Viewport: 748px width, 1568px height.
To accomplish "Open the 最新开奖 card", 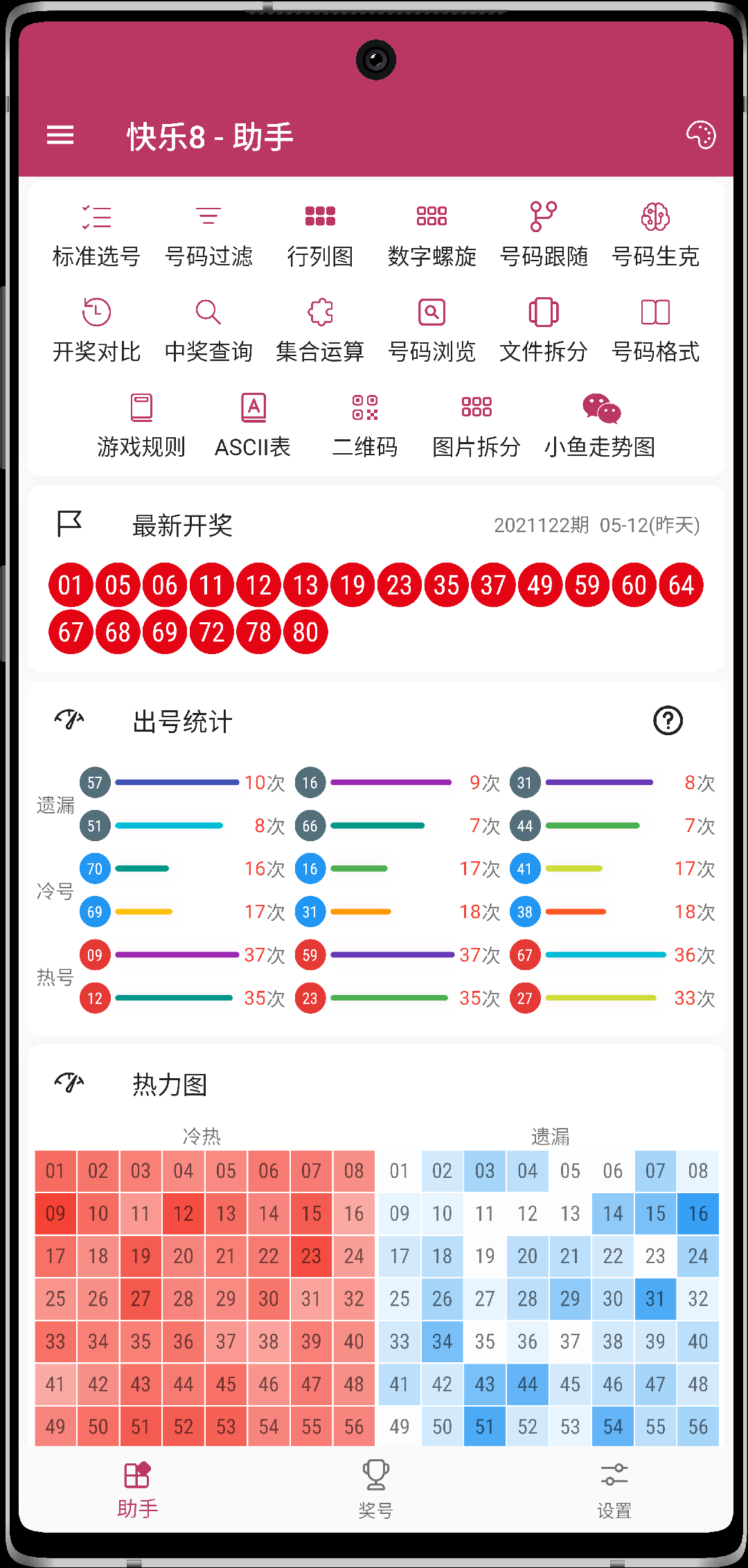I will pos(376,579).
